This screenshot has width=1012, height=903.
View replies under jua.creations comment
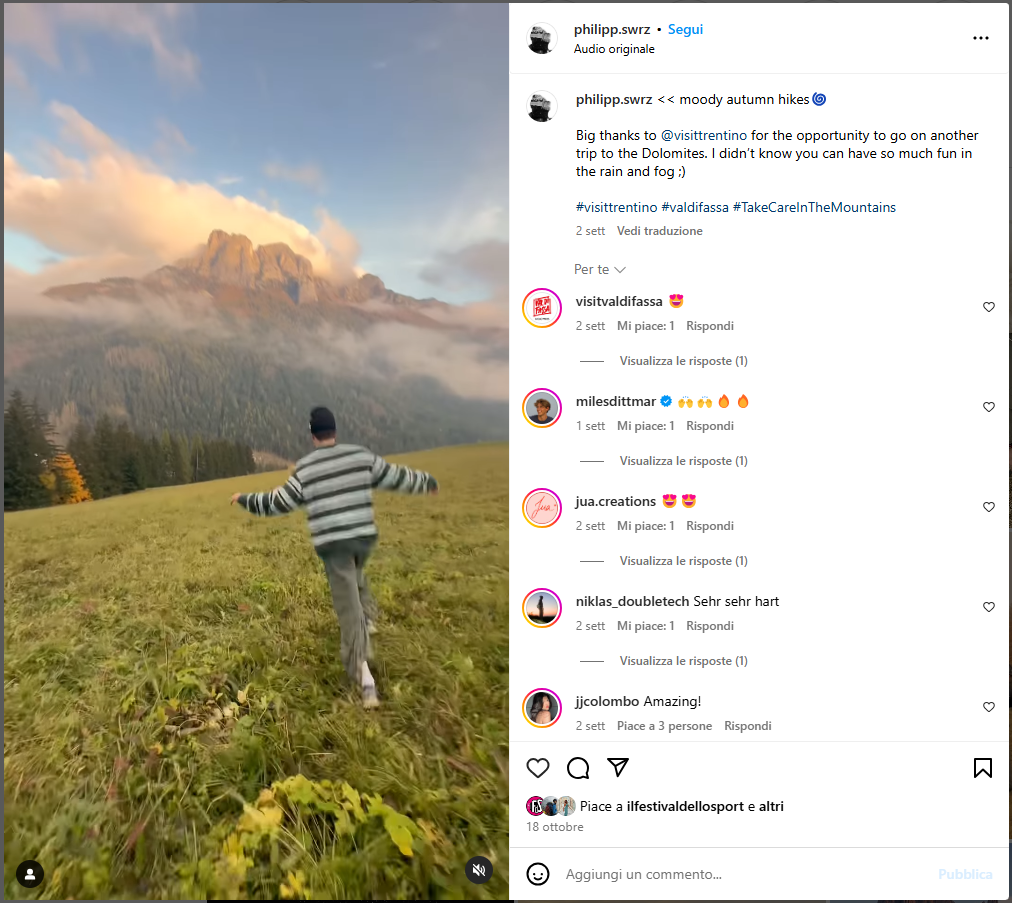coord(683,561)
